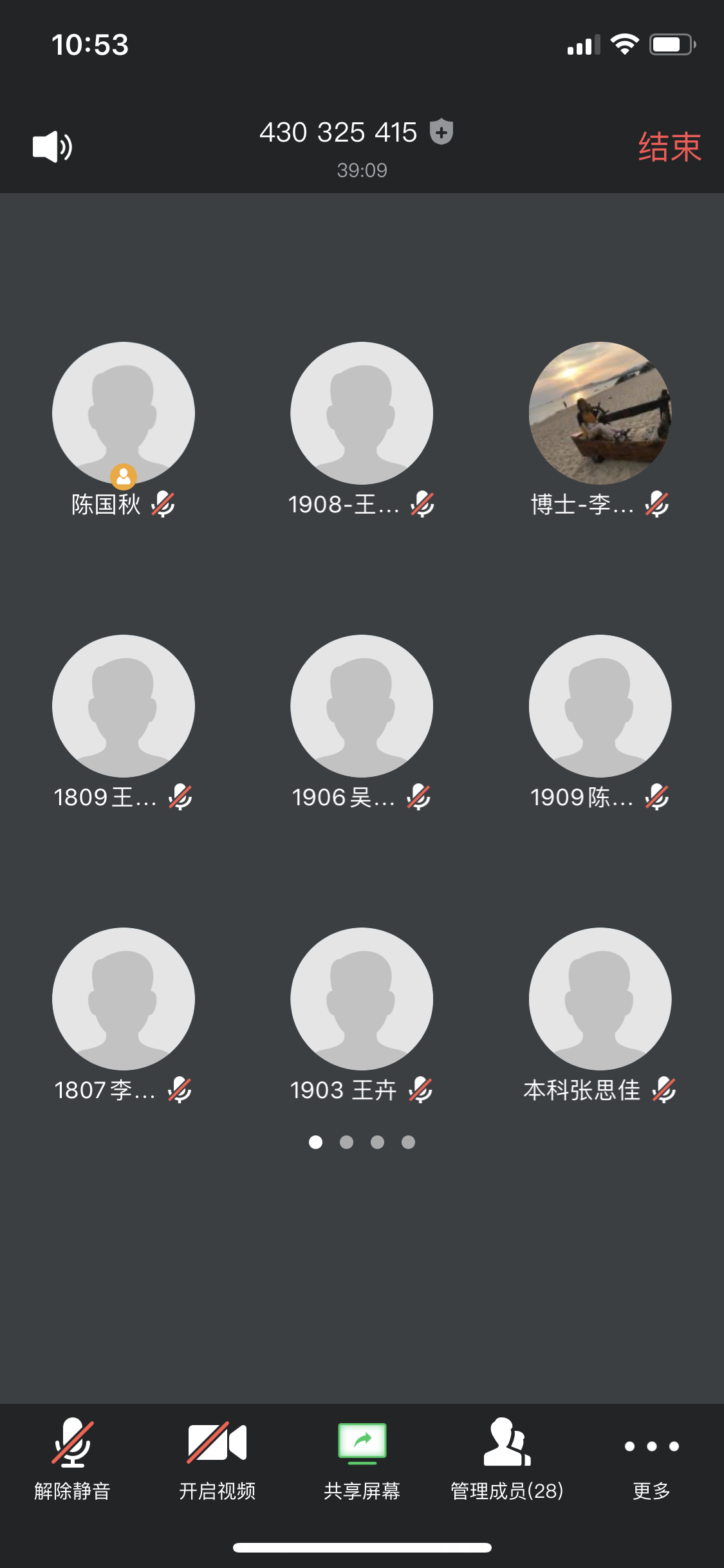The width and height of the screenshot is (724, 1568).
Task: Select participant 博士-李… with beach photo
Action: click(x=600, y=413)
